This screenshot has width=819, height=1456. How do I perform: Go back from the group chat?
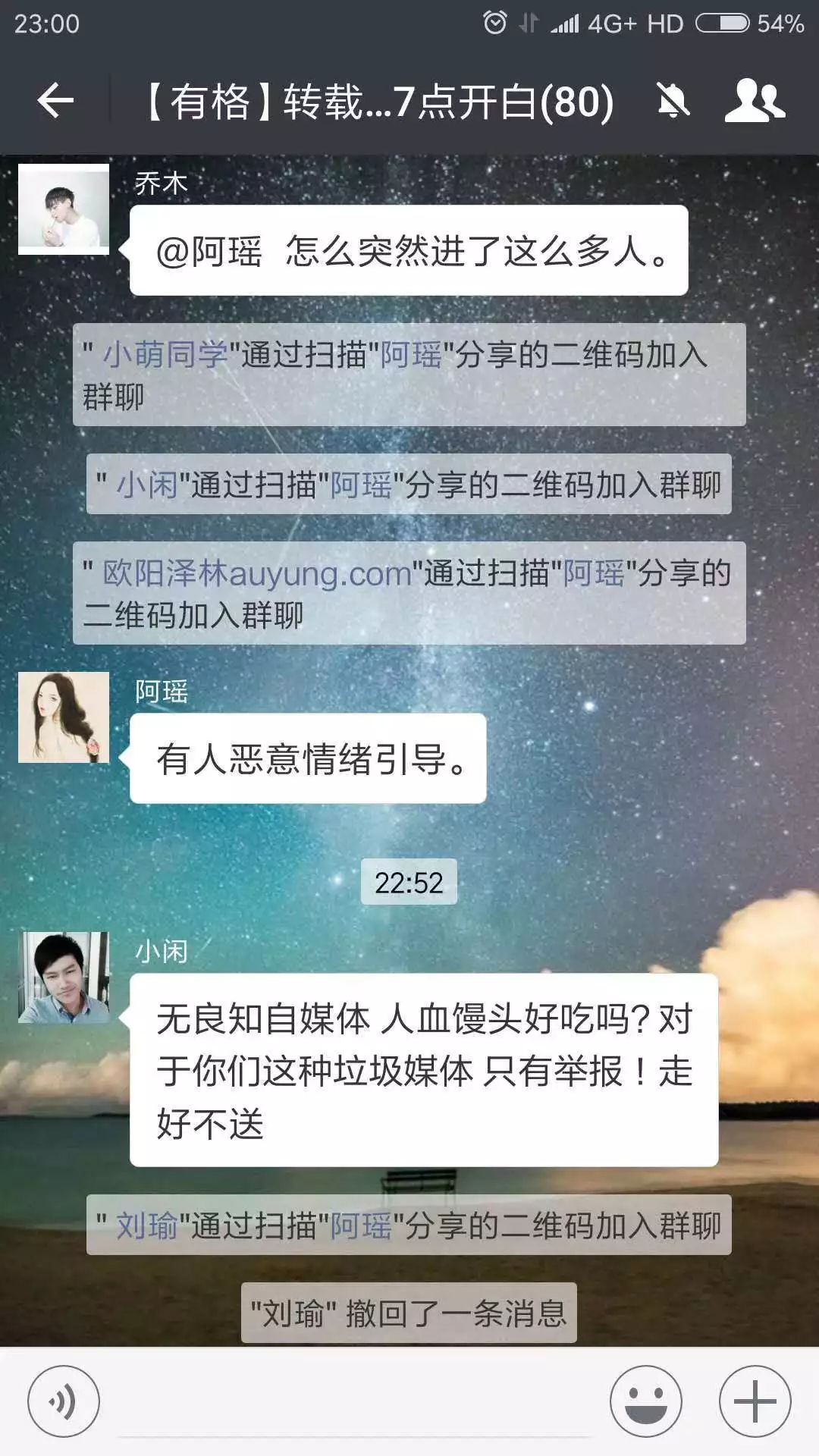click(55, 101)
